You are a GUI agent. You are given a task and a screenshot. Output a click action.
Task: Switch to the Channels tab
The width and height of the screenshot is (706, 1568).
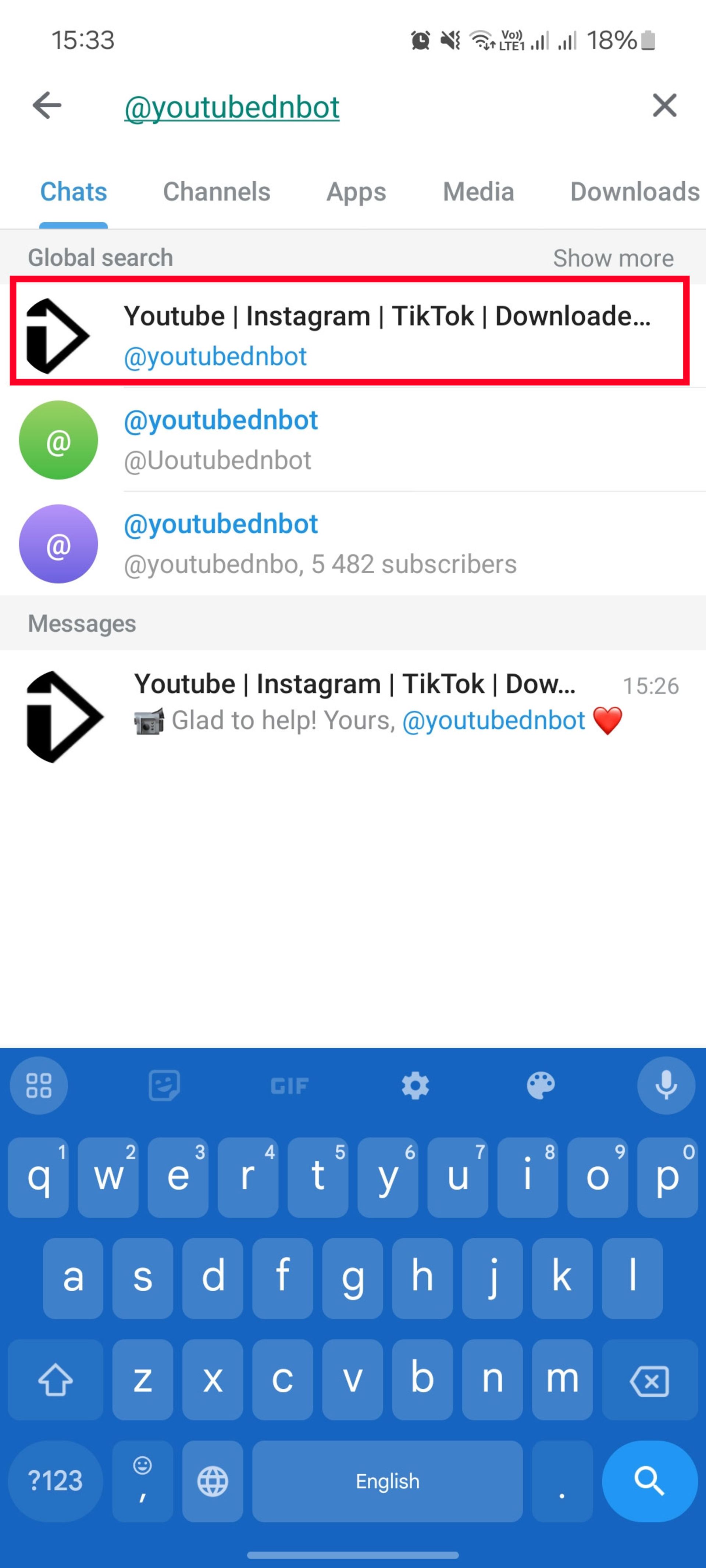pos(216,192)
